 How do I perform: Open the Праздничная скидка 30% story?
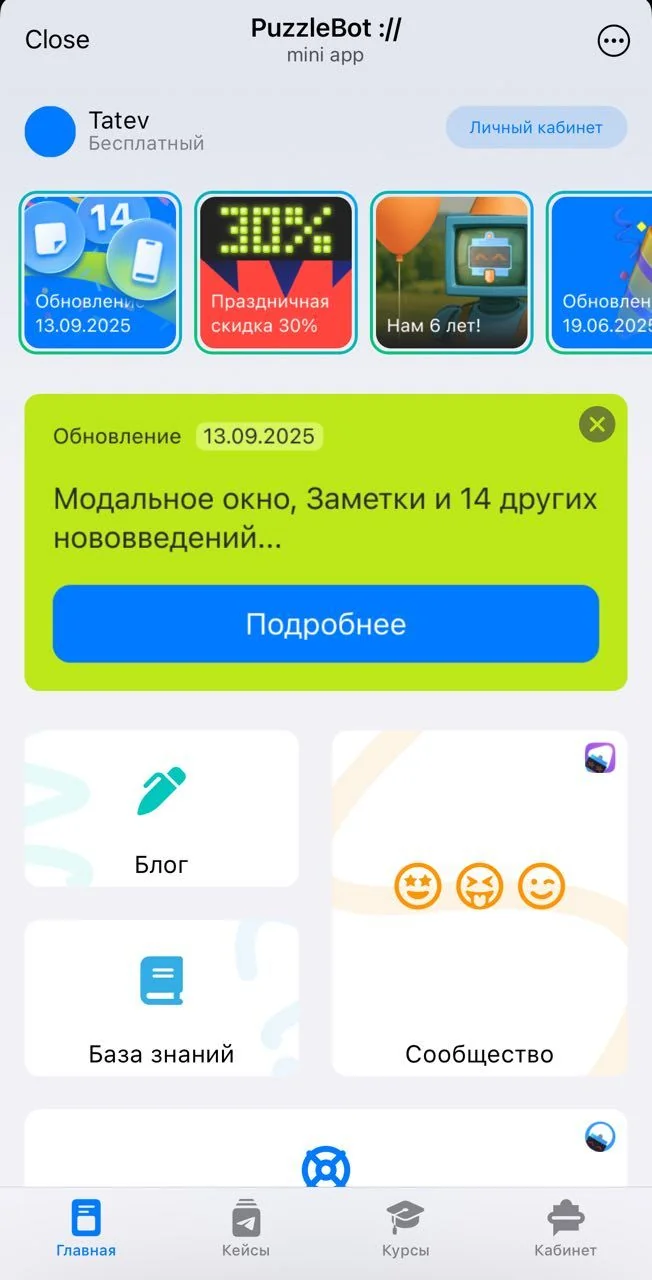coord(275,272)
